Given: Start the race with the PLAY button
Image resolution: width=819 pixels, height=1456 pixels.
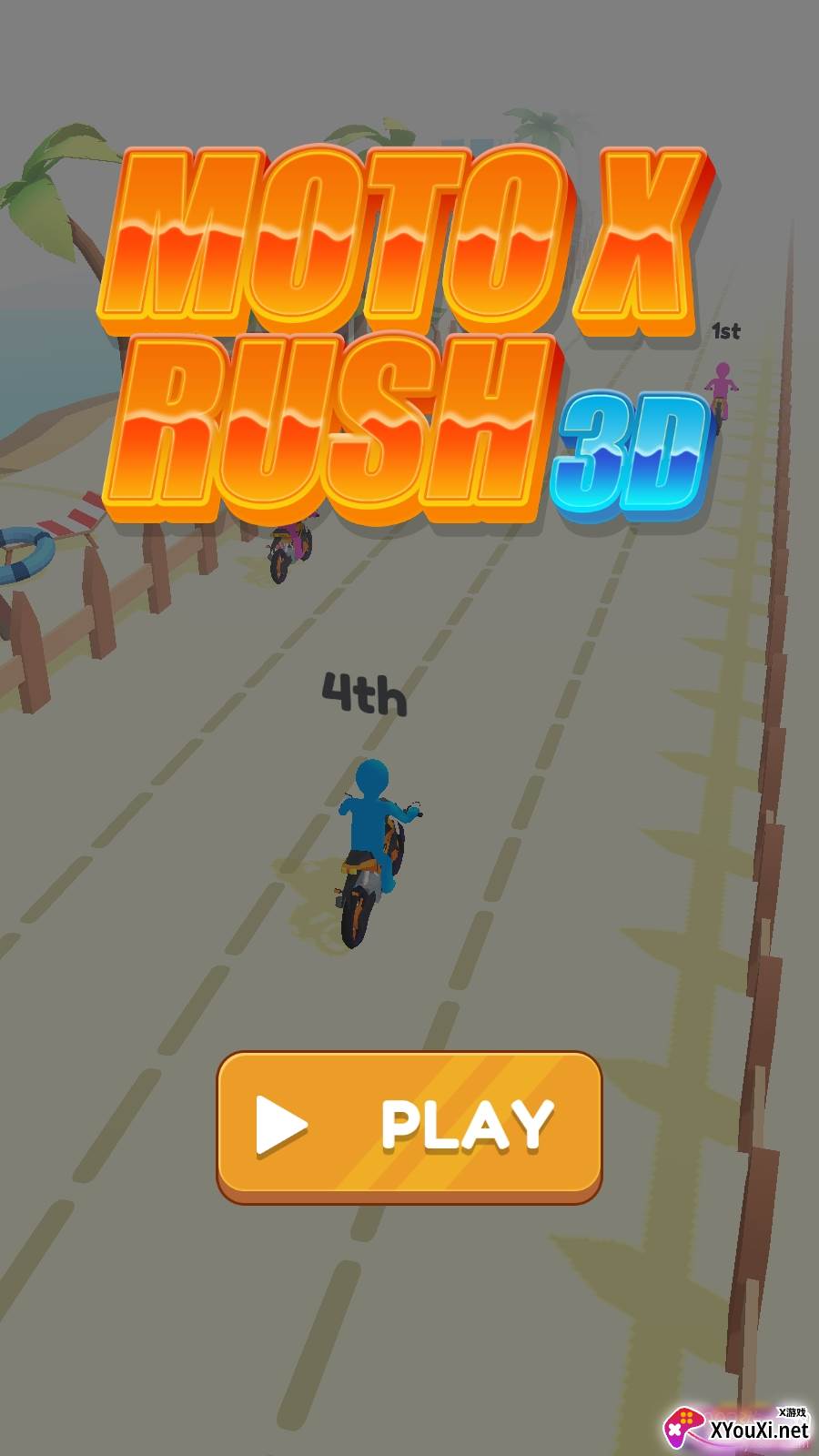Looking at the screenshot, I should (409, 1126).
